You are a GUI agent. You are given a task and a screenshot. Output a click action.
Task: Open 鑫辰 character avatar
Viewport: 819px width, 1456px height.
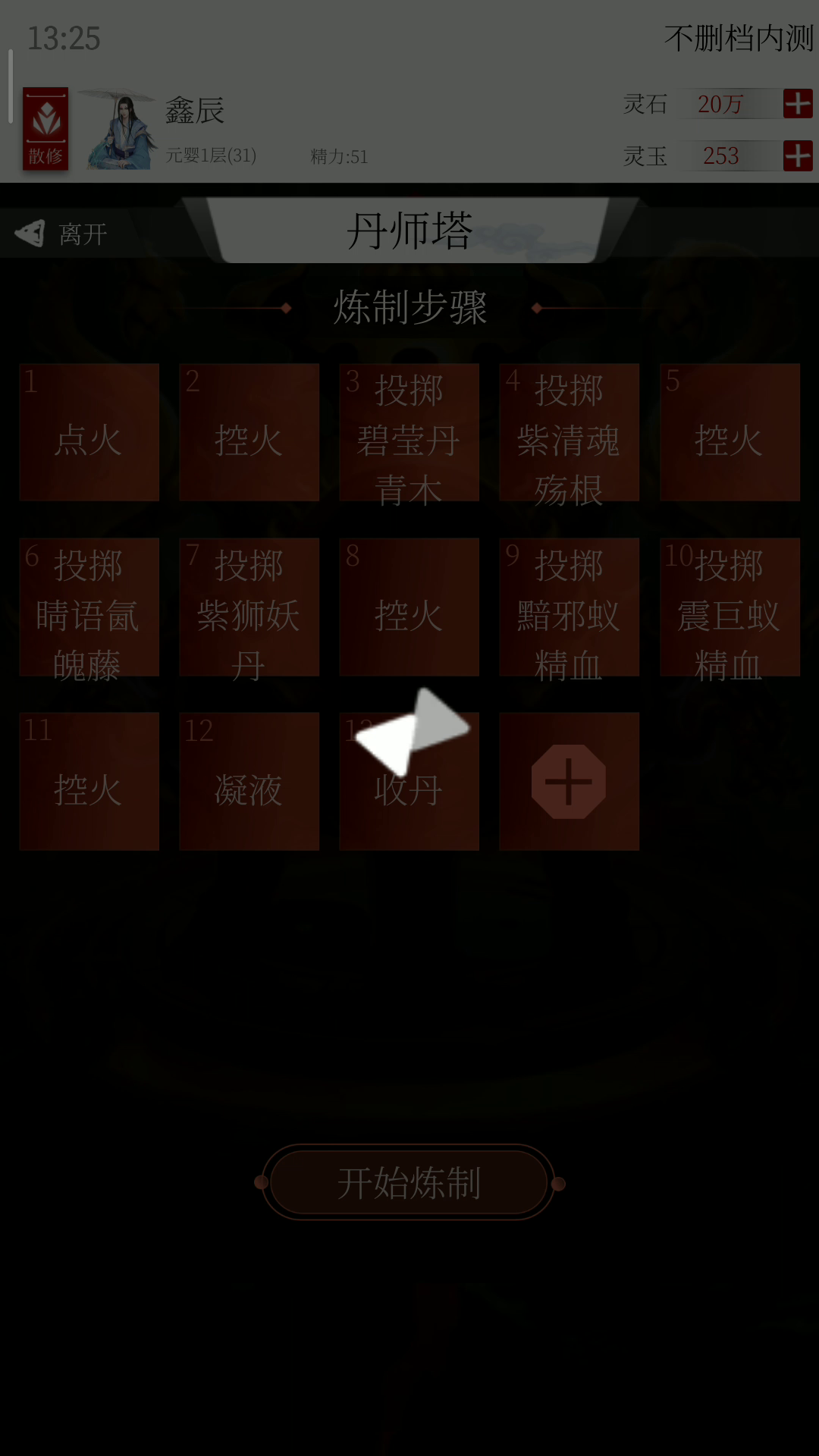click(x=118, y=129)
